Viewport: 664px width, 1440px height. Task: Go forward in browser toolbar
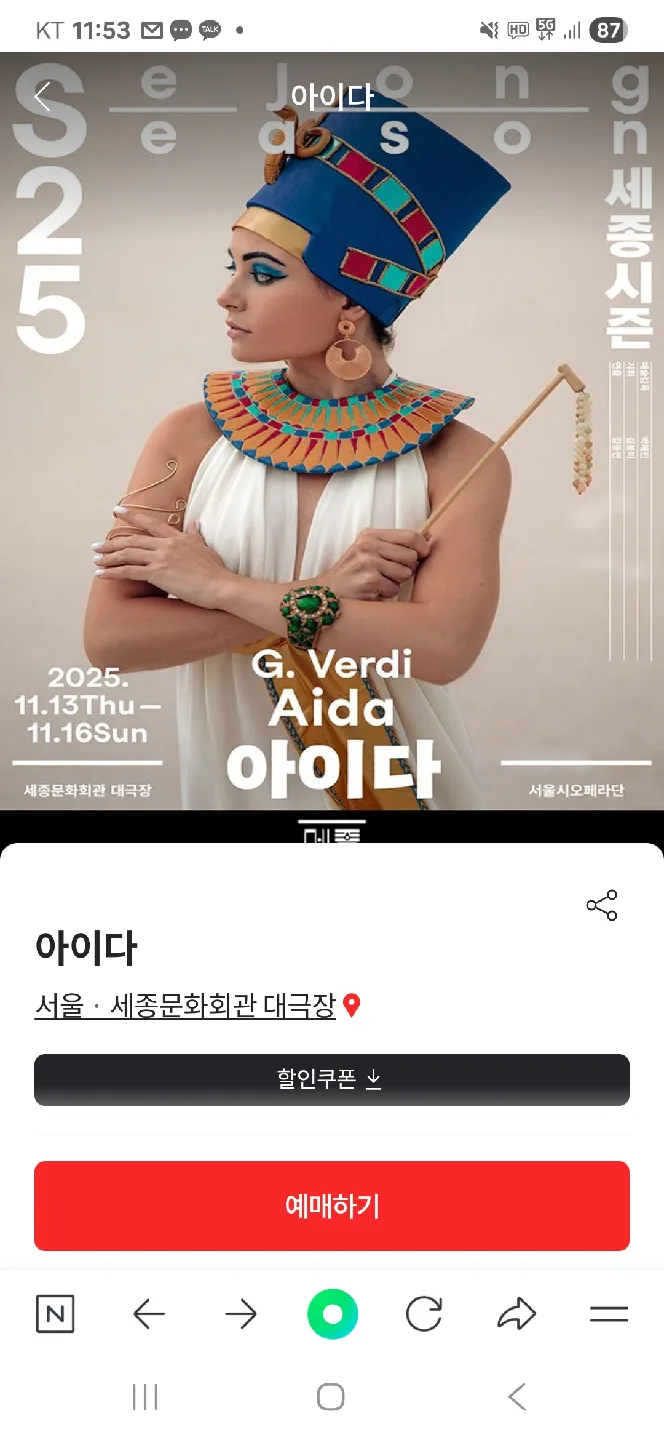(x=241, y=1314)
